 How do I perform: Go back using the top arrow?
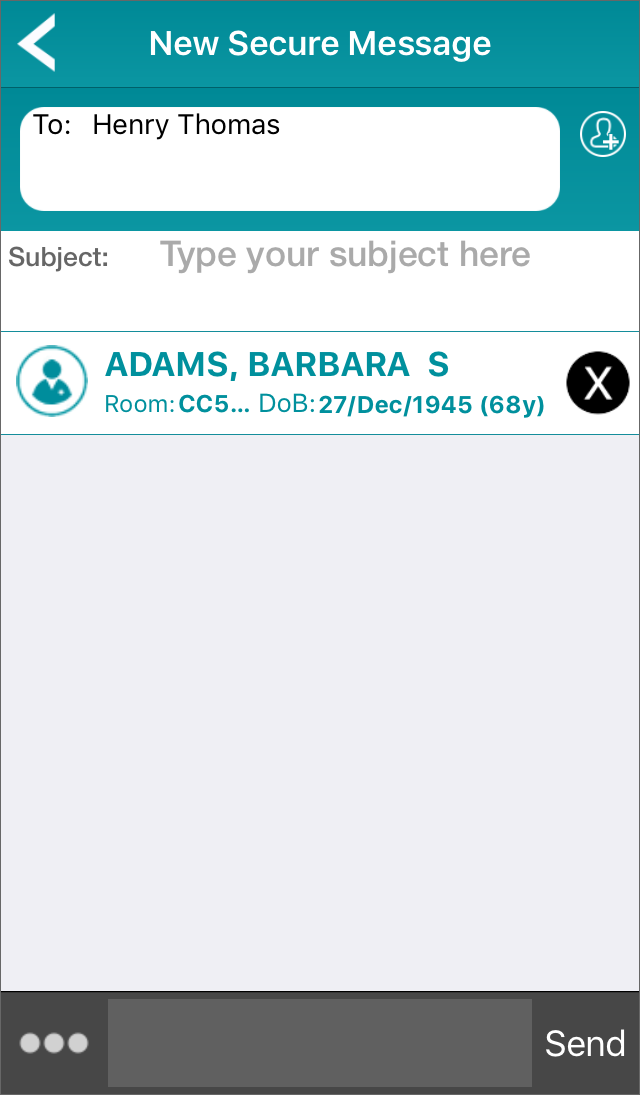(37, 43)
